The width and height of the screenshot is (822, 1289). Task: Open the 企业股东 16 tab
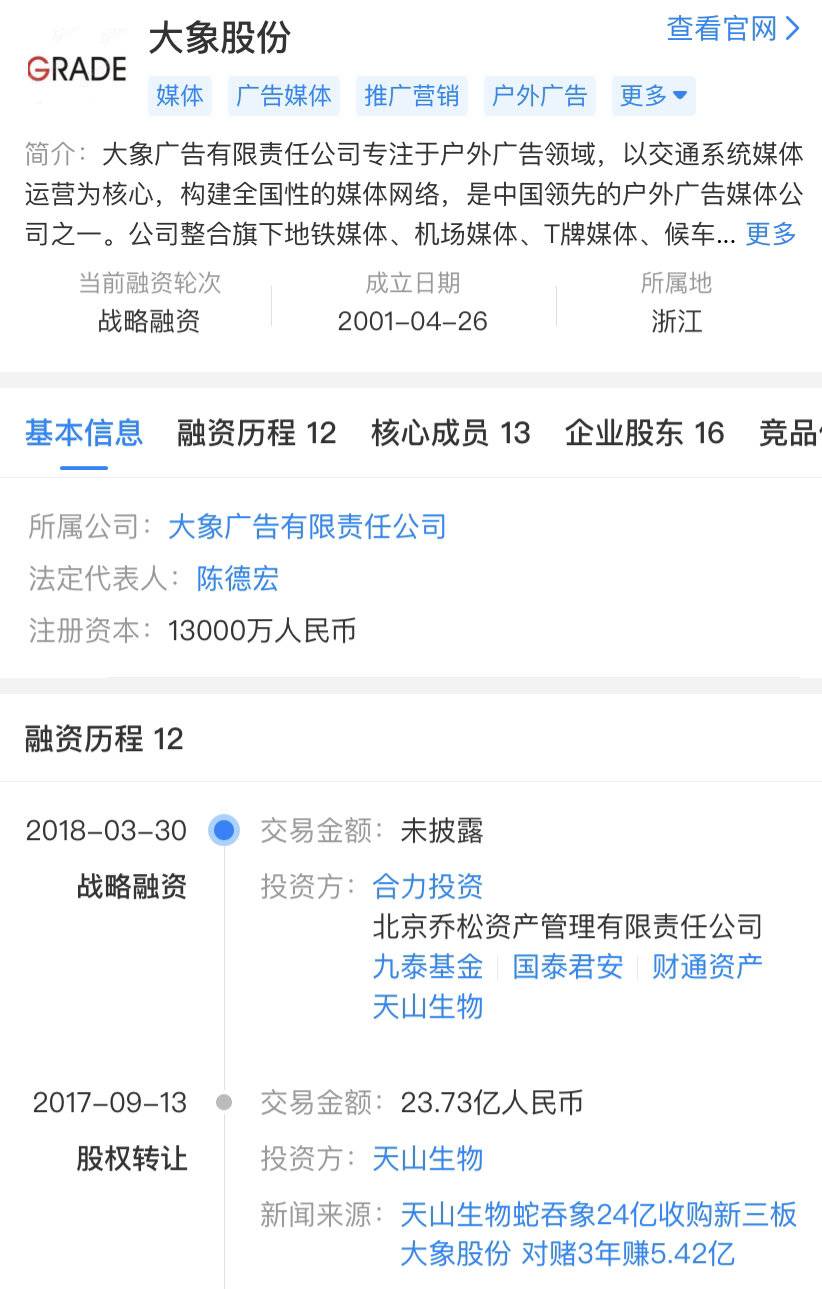[x=644, y=433]
